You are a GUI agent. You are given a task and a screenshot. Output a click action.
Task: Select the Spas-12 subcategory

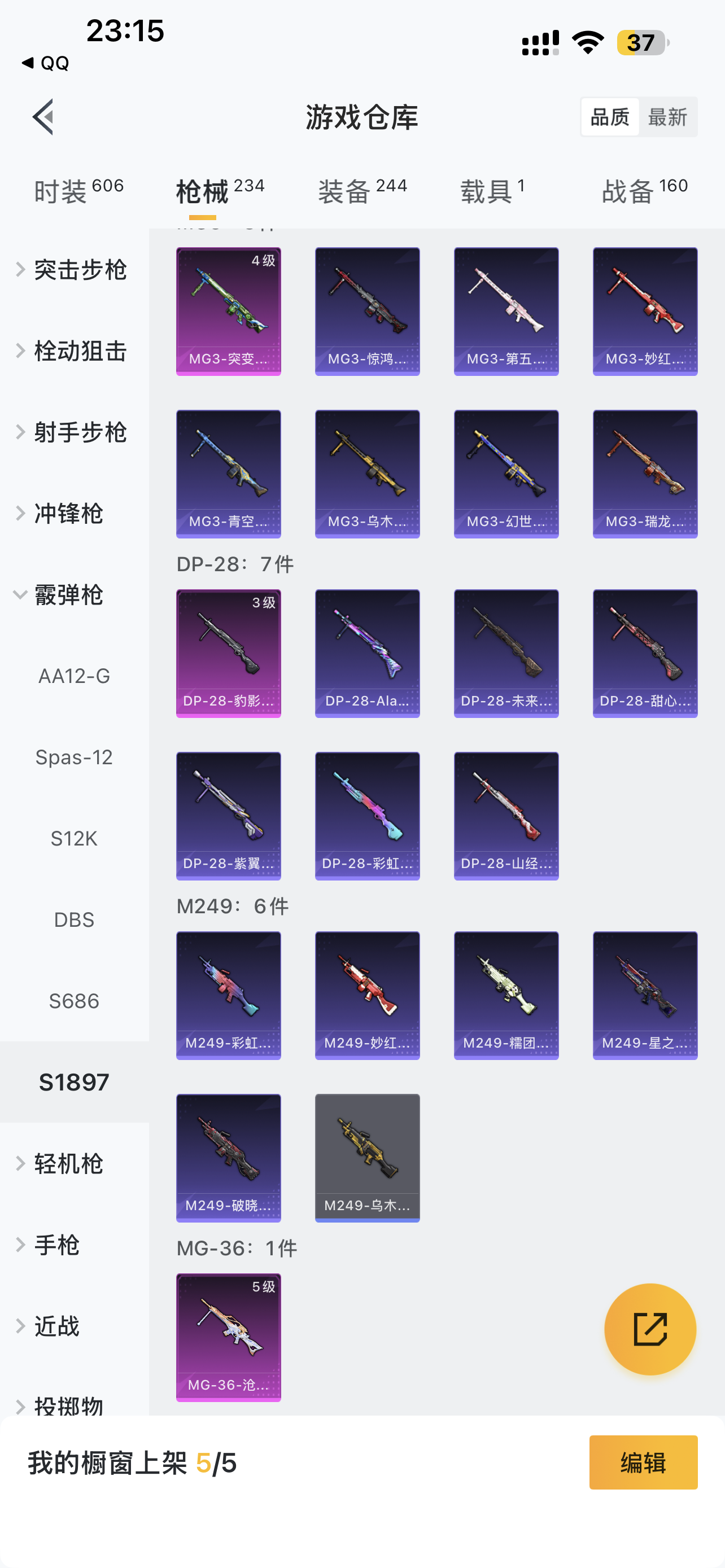(x=75, y=757)
